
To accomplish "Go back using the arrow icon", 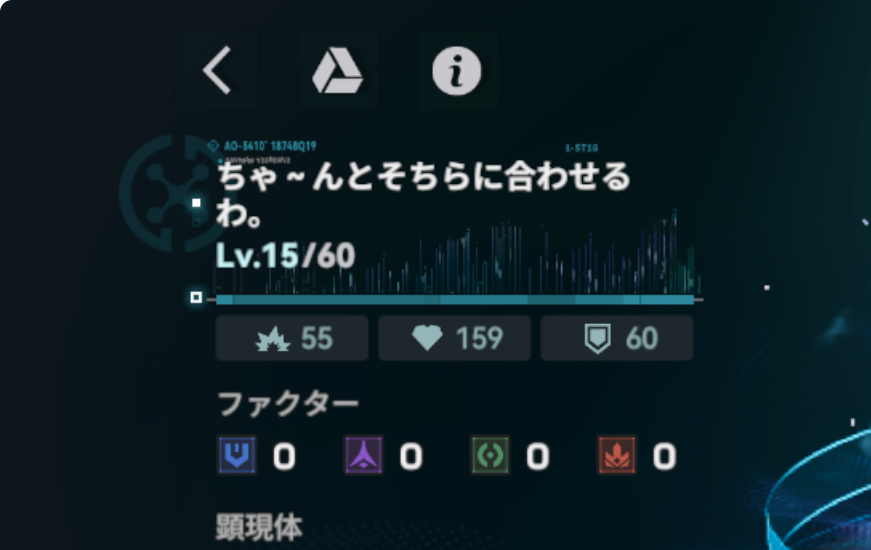I will 217,70.
